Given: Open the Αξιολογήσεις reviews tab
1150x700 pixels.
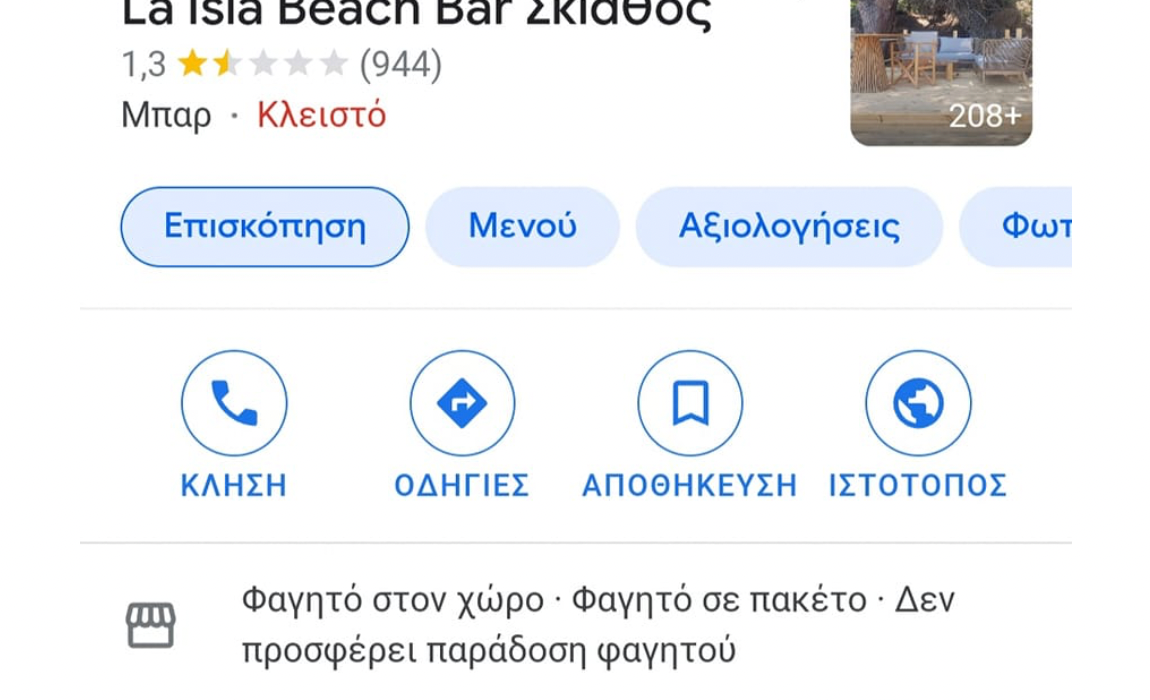Looking at the screenshot, I should coord(789,227).
